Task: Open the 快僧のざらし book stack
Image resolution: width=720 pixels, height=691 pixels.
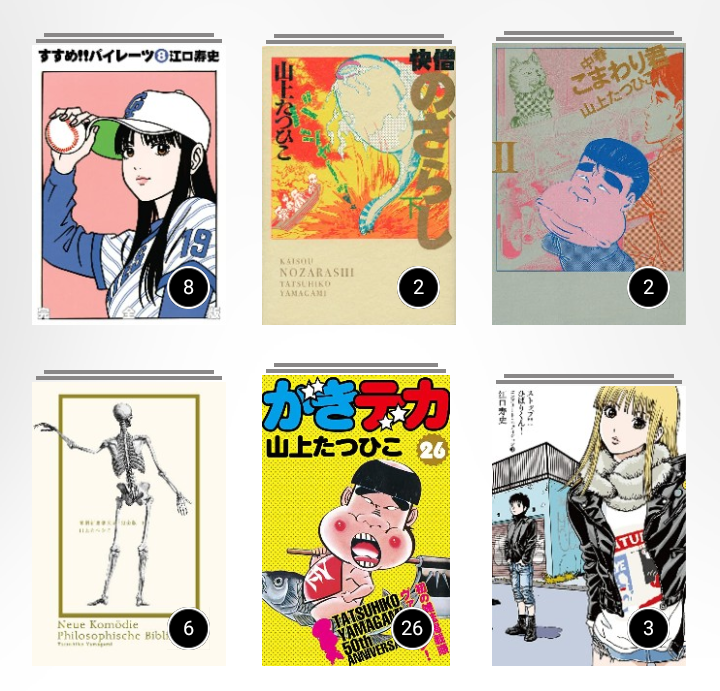Action: (358, 185)
